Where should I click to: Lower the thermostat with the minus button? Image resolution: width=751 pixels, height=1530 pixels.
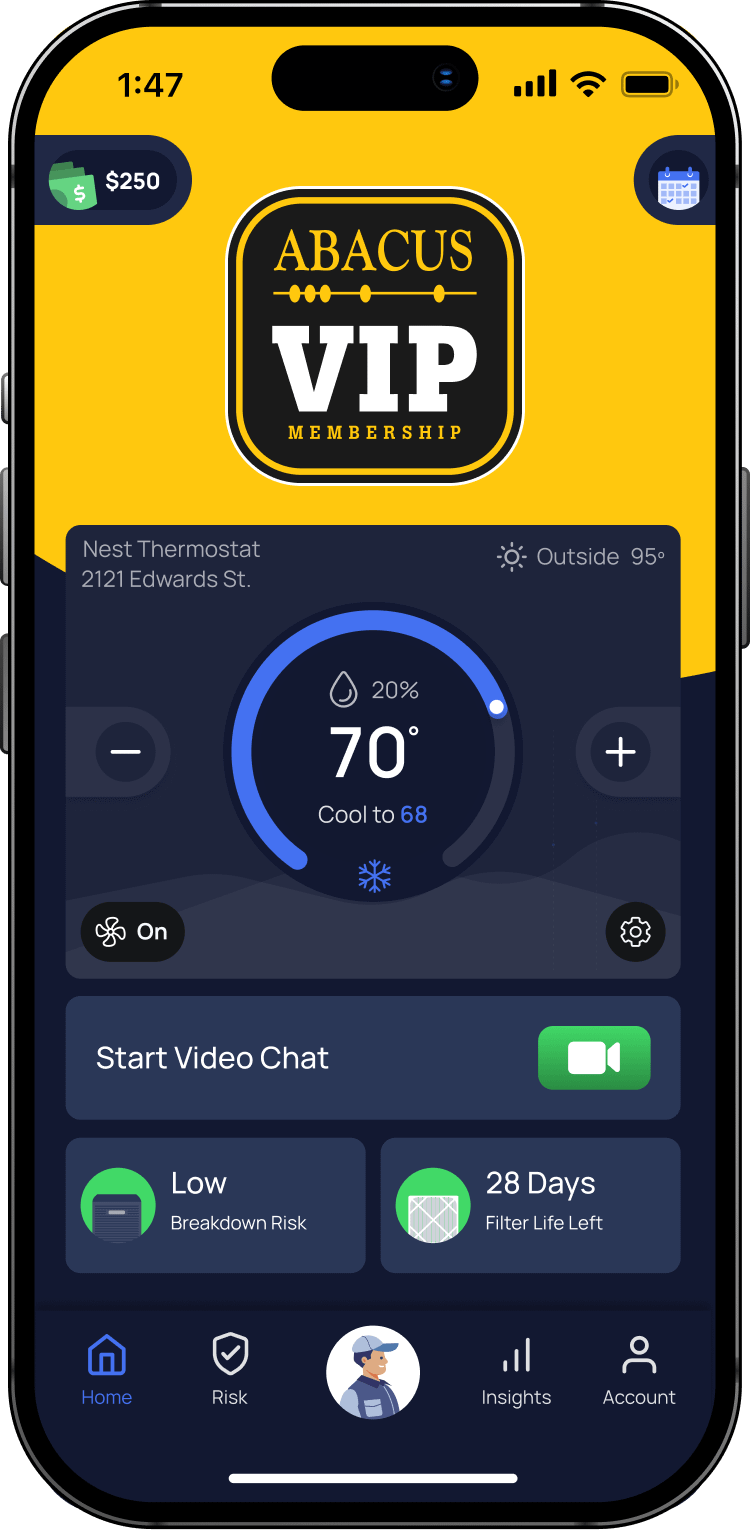pyautogui.click(x=126, y=752)
